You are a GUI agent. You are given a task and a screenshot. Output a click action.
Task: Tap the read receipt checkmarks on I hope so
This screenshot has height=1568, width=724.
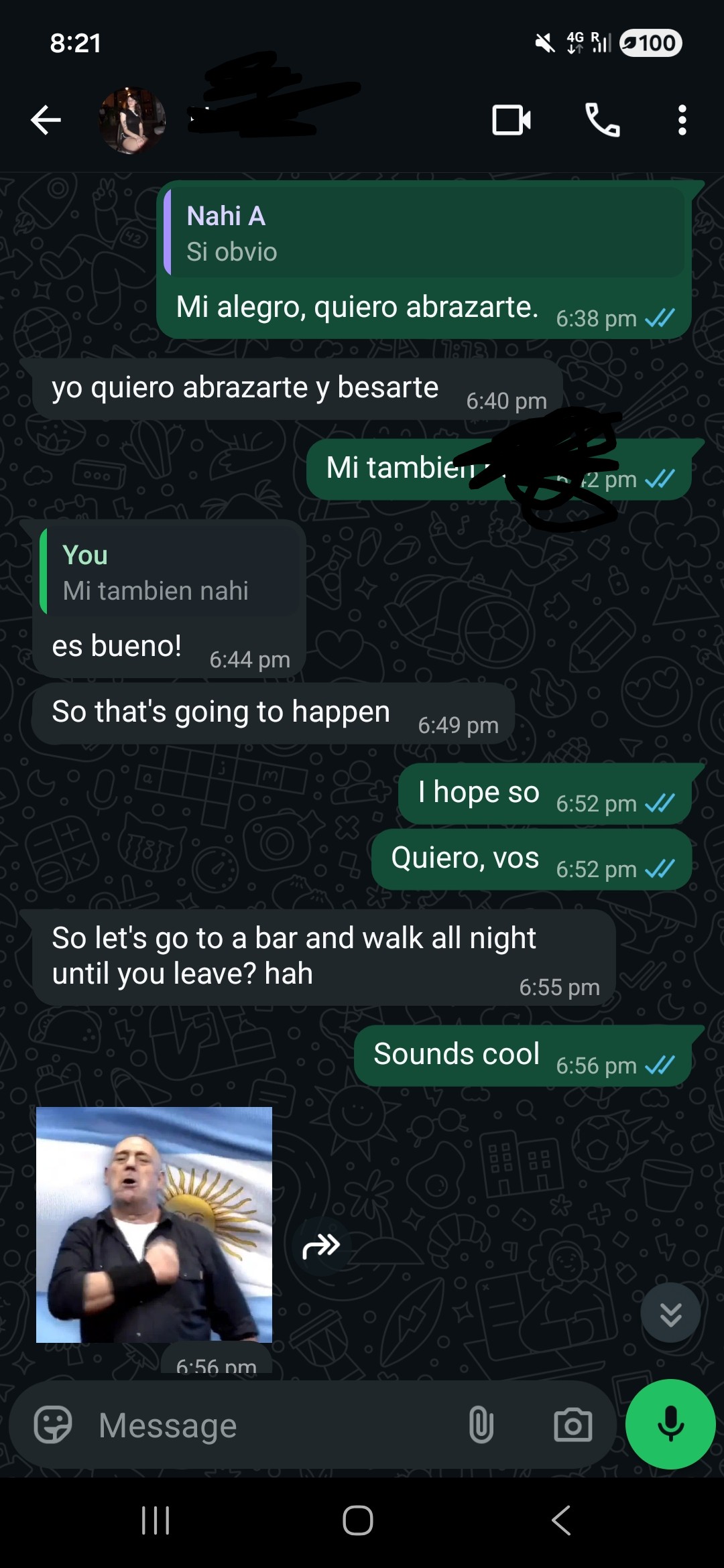coord(660,803)
